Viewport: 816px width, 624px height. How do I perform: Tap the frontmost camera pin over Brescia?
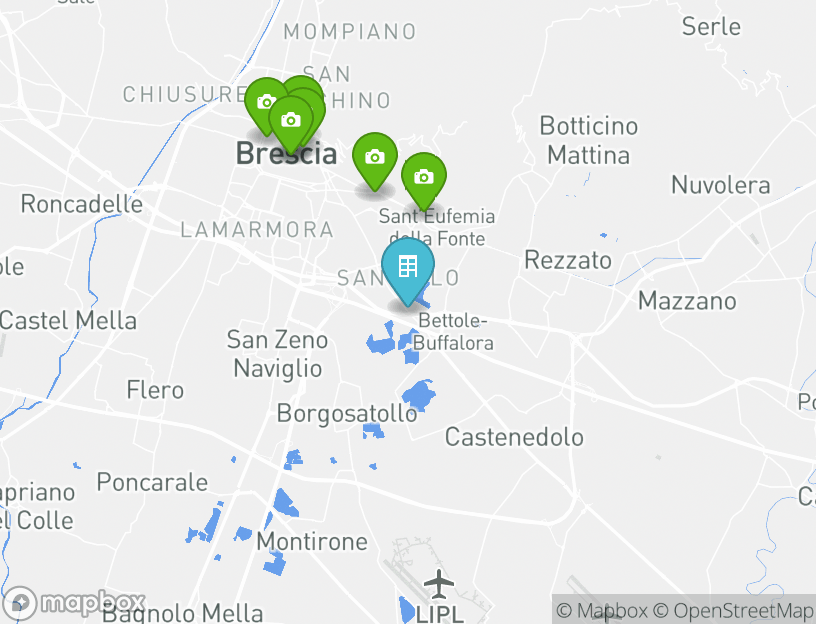click(291, 121)
